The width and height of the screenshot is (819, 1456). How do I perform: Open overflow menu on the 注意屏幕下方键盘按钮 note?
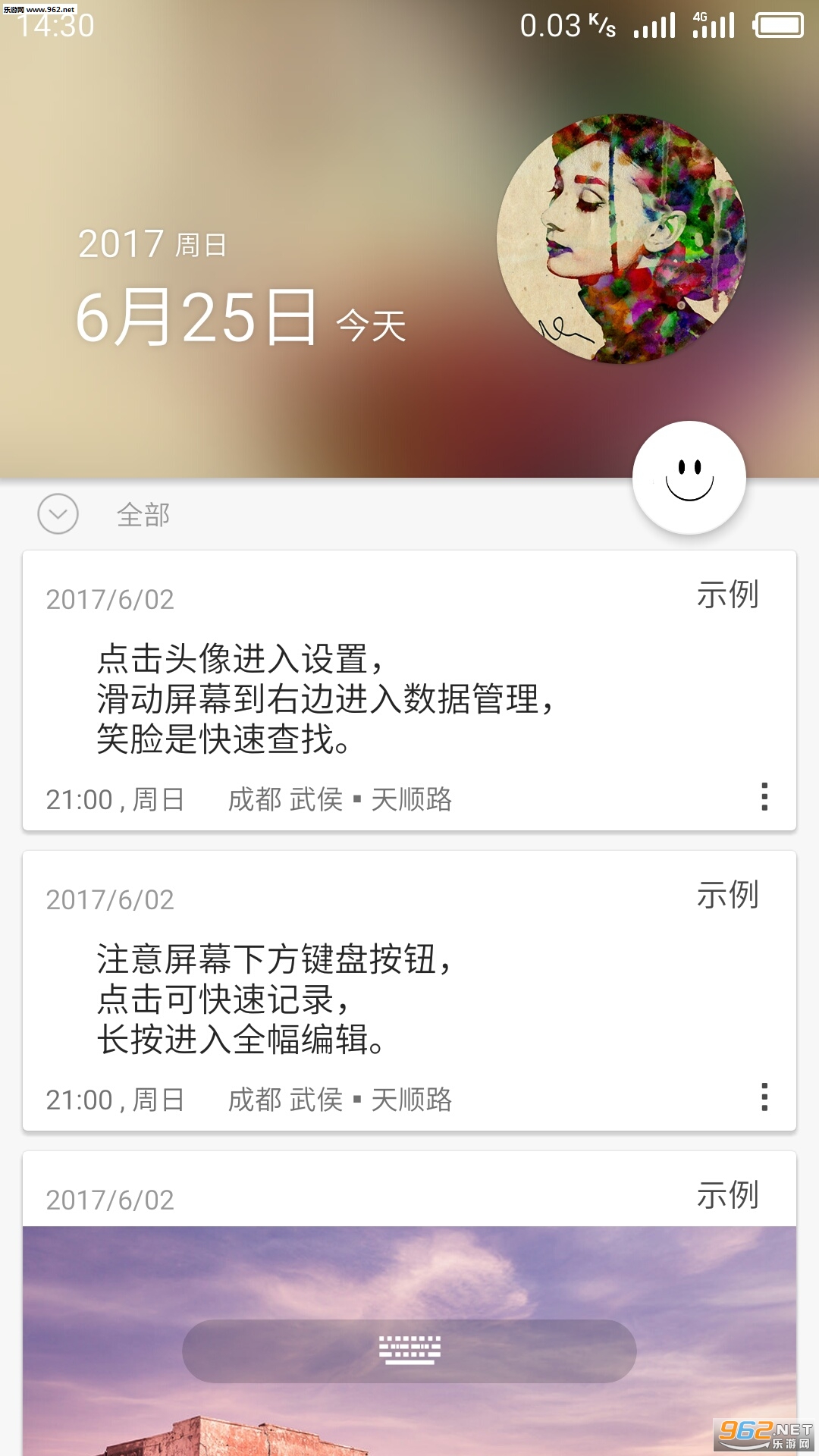(764, 1097)
